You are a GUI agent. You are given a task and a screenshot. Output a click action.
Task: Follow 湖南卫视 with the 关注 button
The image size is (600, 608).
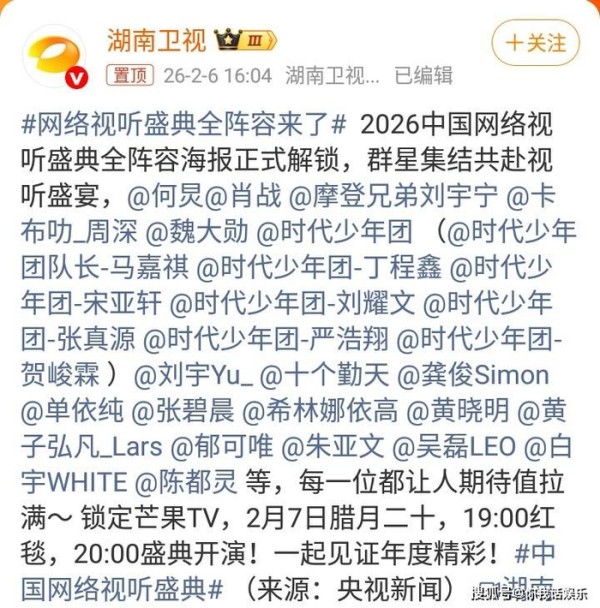[535, 43]
